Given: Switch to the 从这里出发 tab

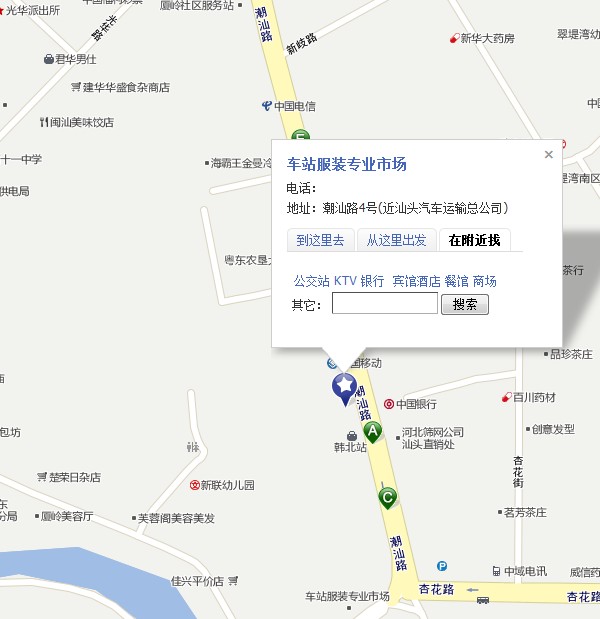Looking at the screenshot, I should click(x=396, y=240).
